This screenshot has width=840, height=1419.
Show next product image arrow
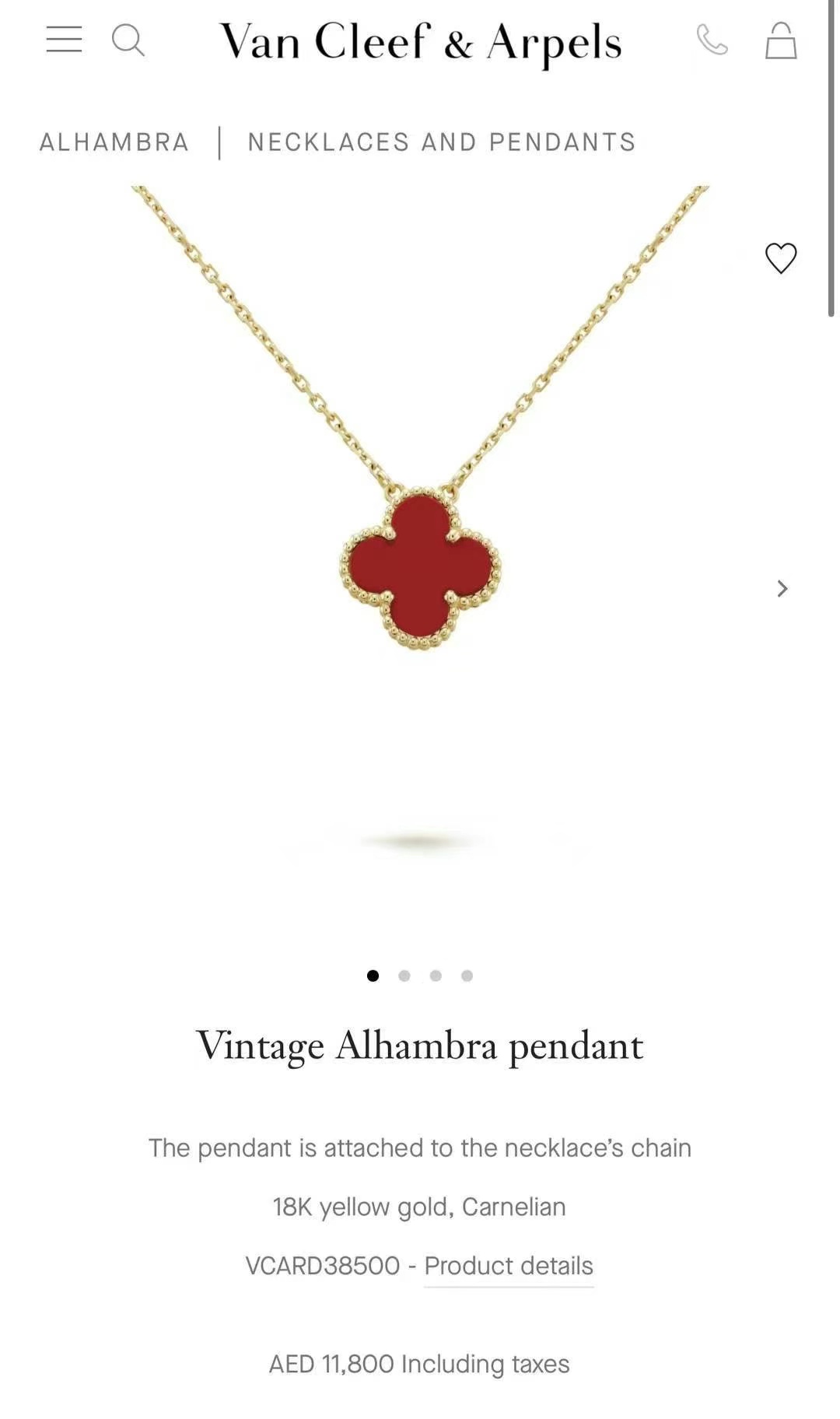(782, 589)
